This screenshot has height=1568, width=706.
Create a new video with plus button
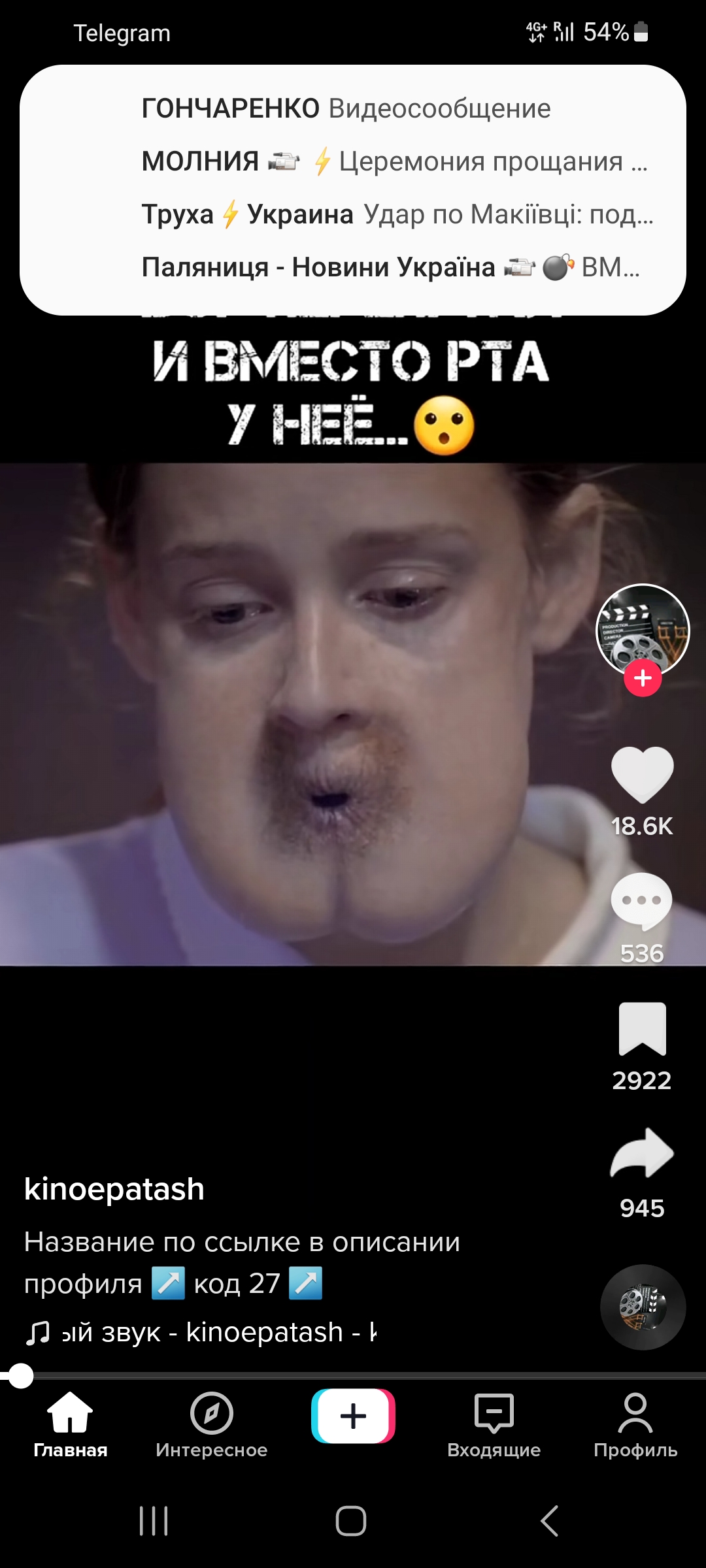tap(353, 1416)
